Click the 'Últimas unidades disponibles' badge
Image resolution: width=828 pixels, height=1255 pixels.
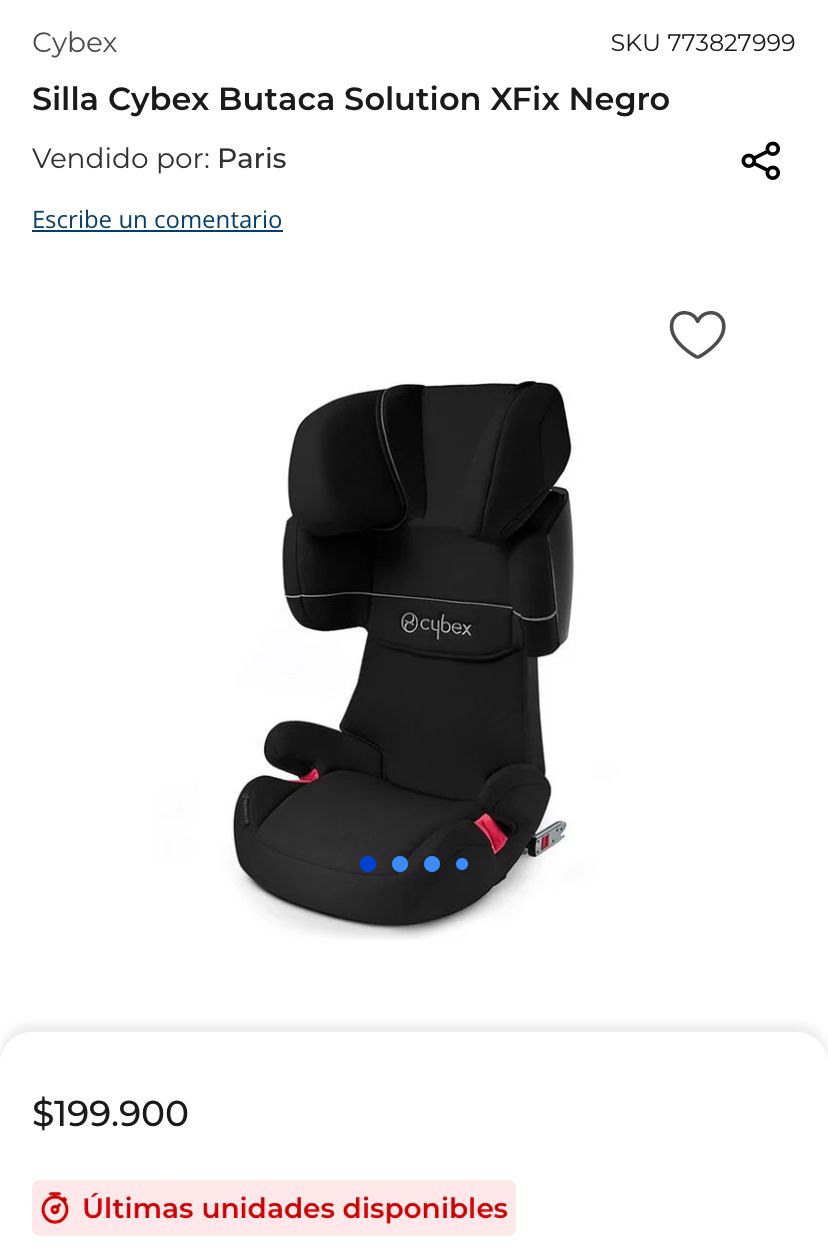[x=273, y=1208]
